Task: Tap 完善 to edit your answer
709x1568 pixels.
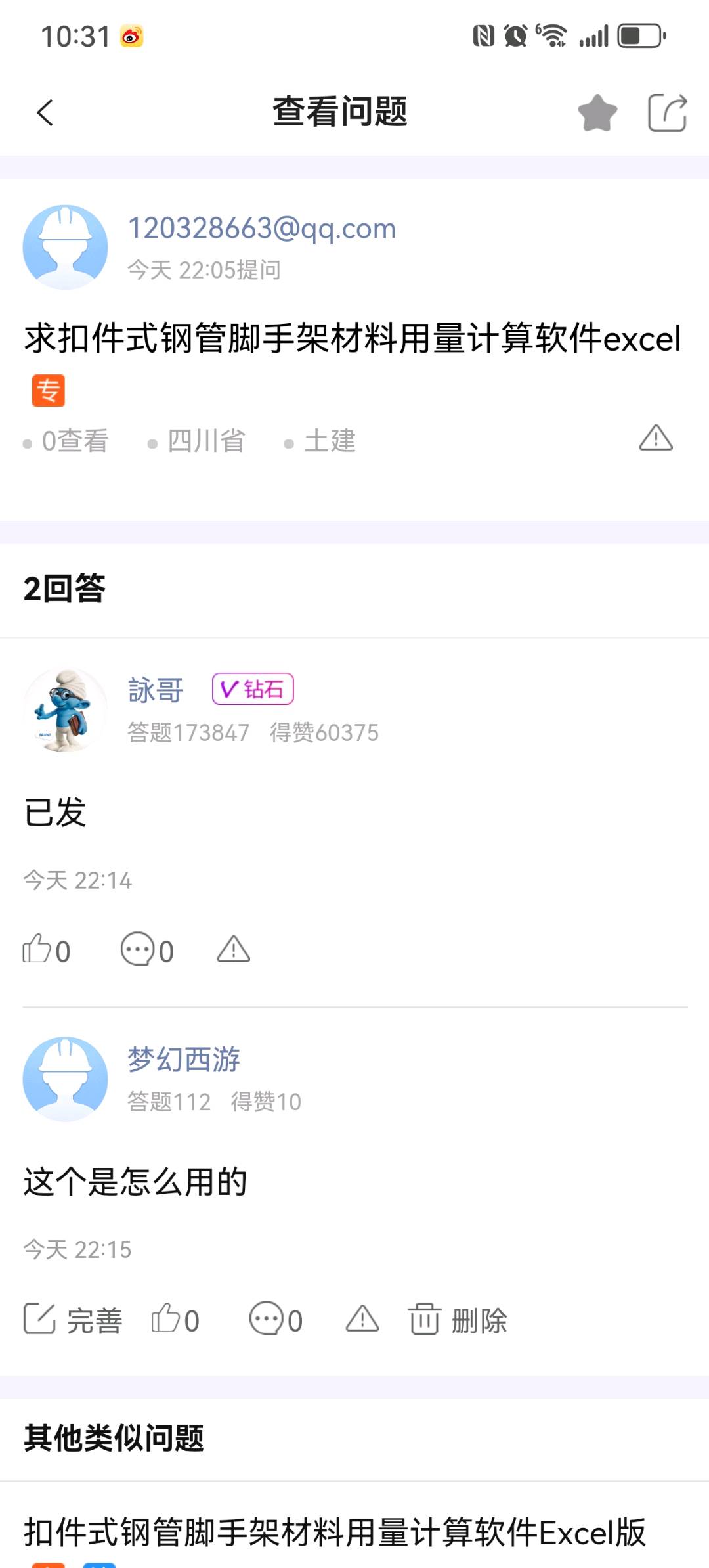Action: [x=73, y=1320]
